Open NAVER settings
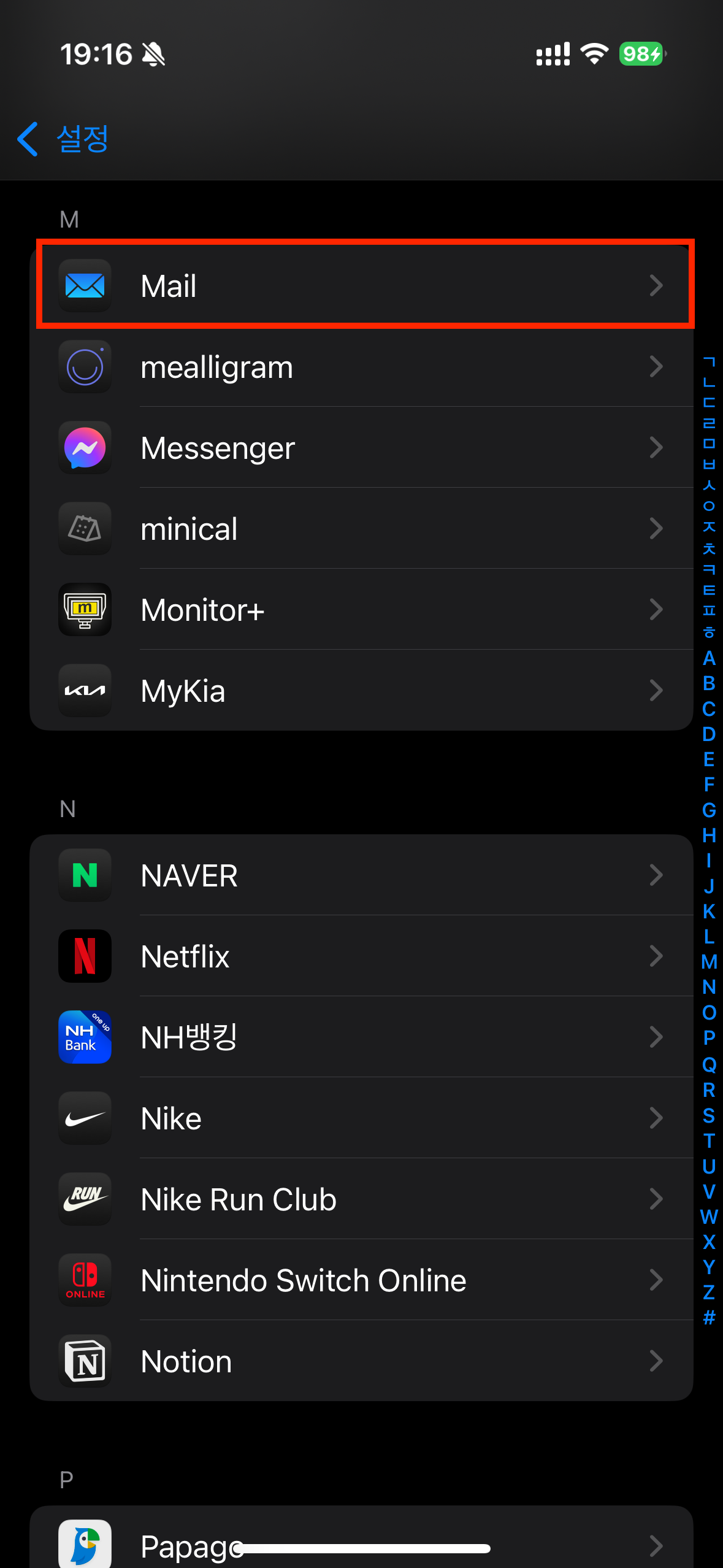 pos(362,875)
